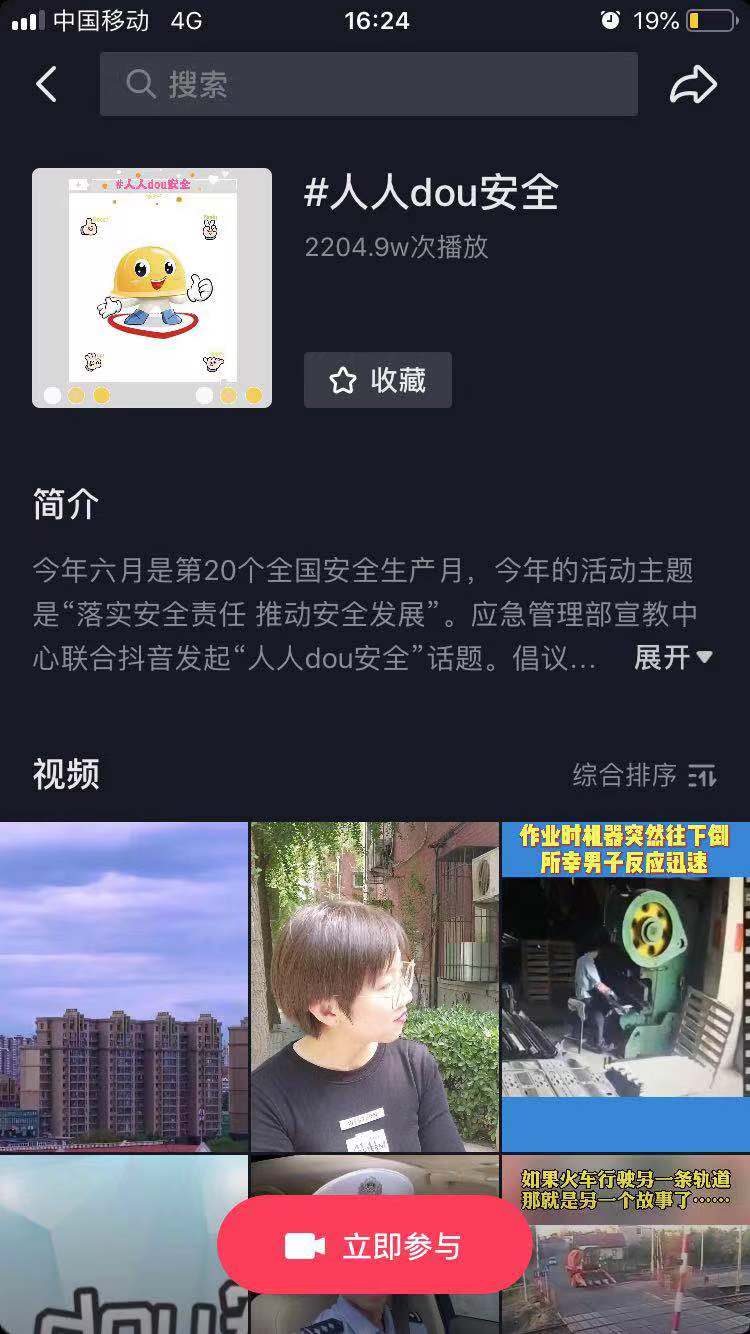Tap the 搜索 search field

click(x=368, y=85)
